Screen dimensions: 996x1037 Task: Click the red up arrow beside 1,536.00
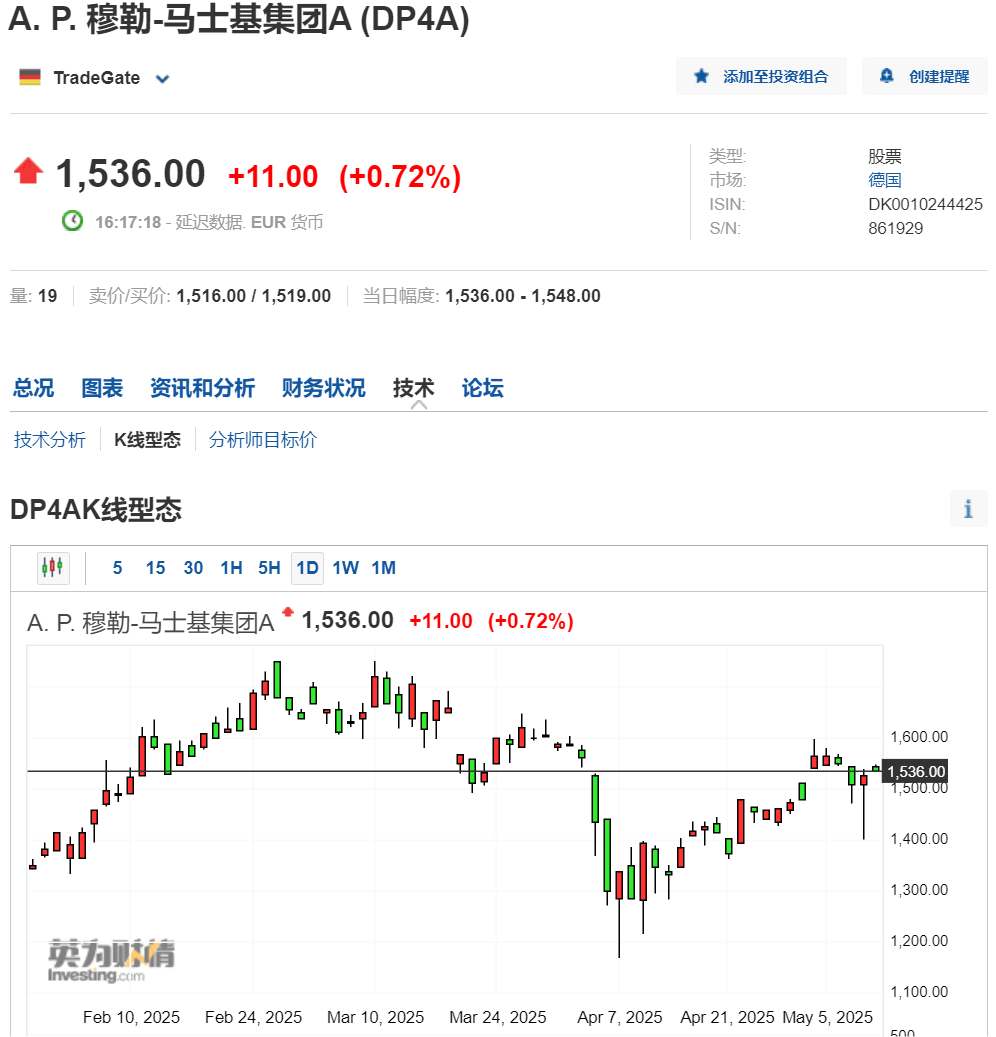(x=28, y=171)
